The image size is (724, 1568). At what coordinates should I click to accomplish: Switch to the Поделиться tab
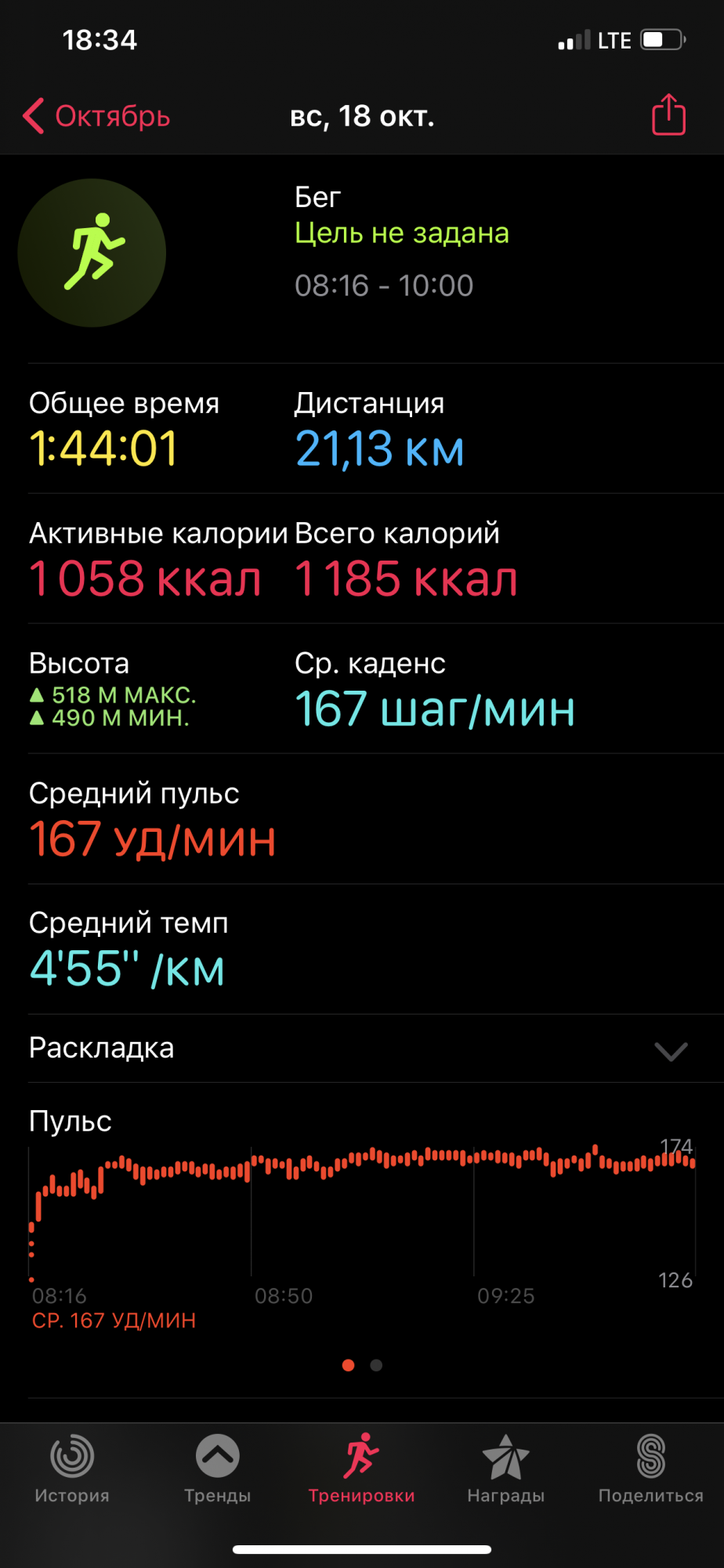[650, 1468]
